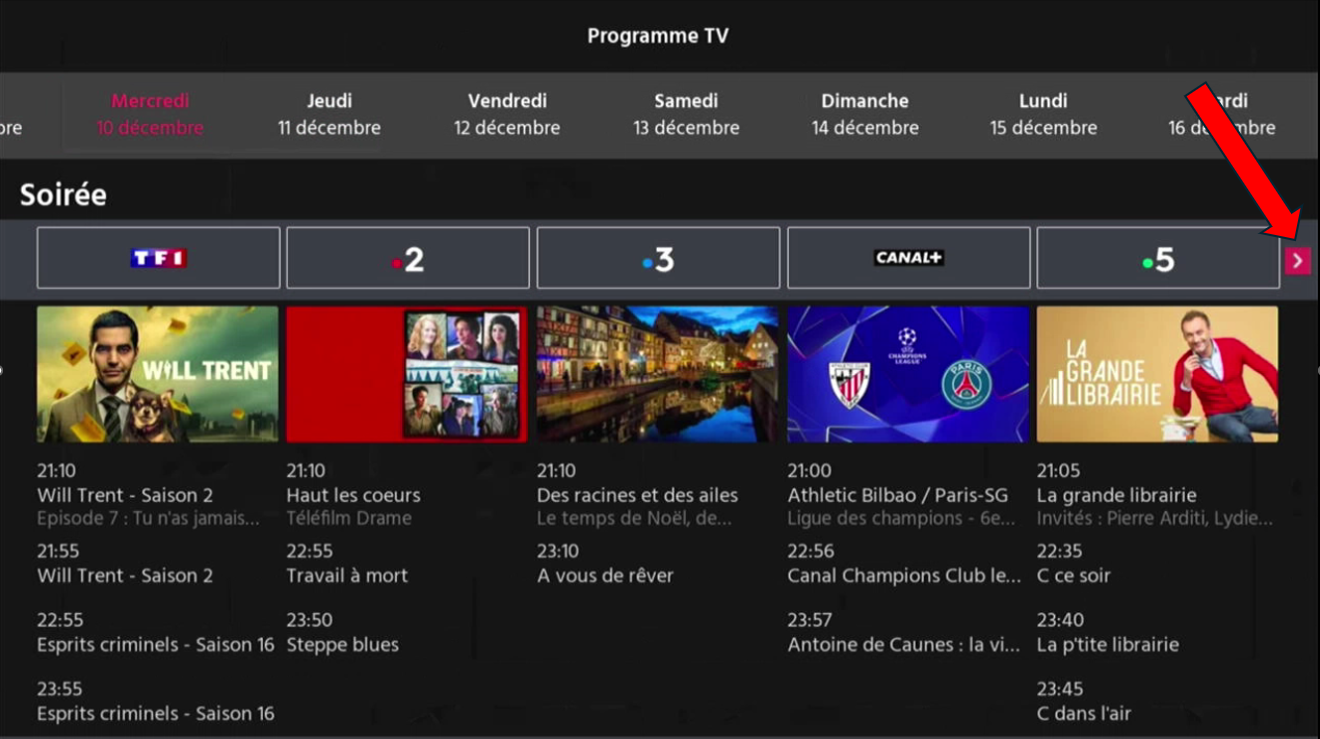Switch to Vendredi 12 décembre

[x=507, y=114]
